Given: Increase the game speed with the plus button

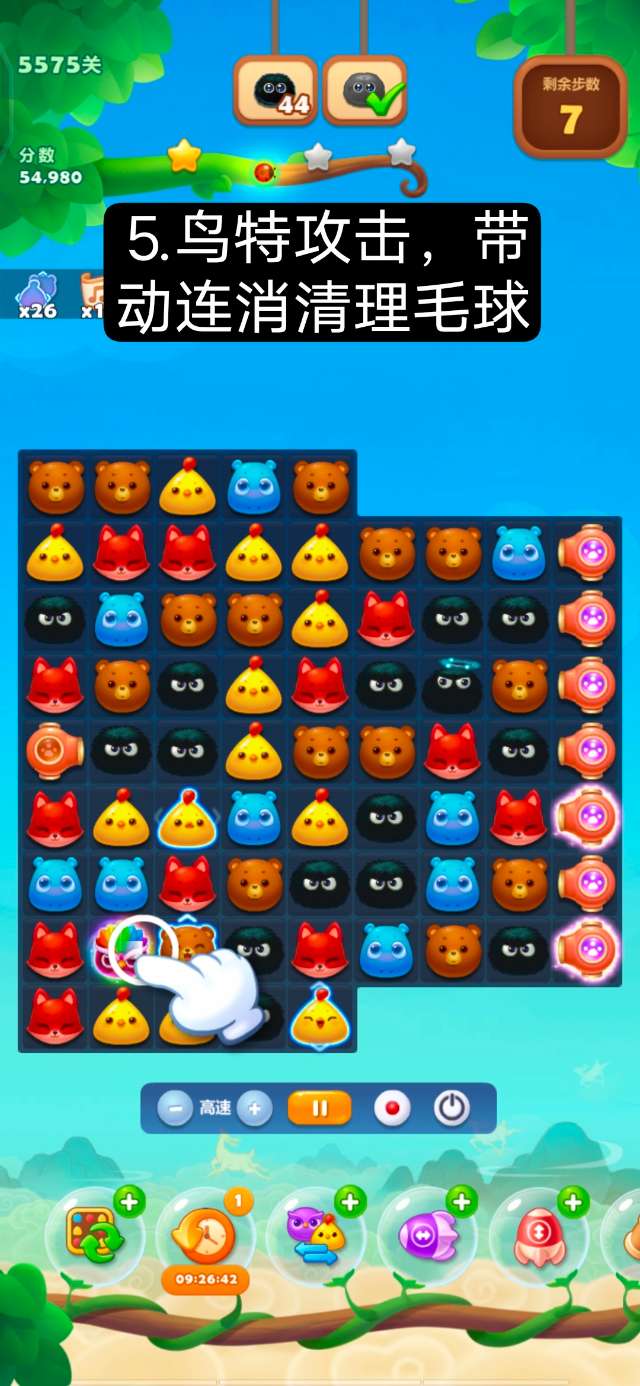Looking at the screenshot, I should click(255, 1108).
